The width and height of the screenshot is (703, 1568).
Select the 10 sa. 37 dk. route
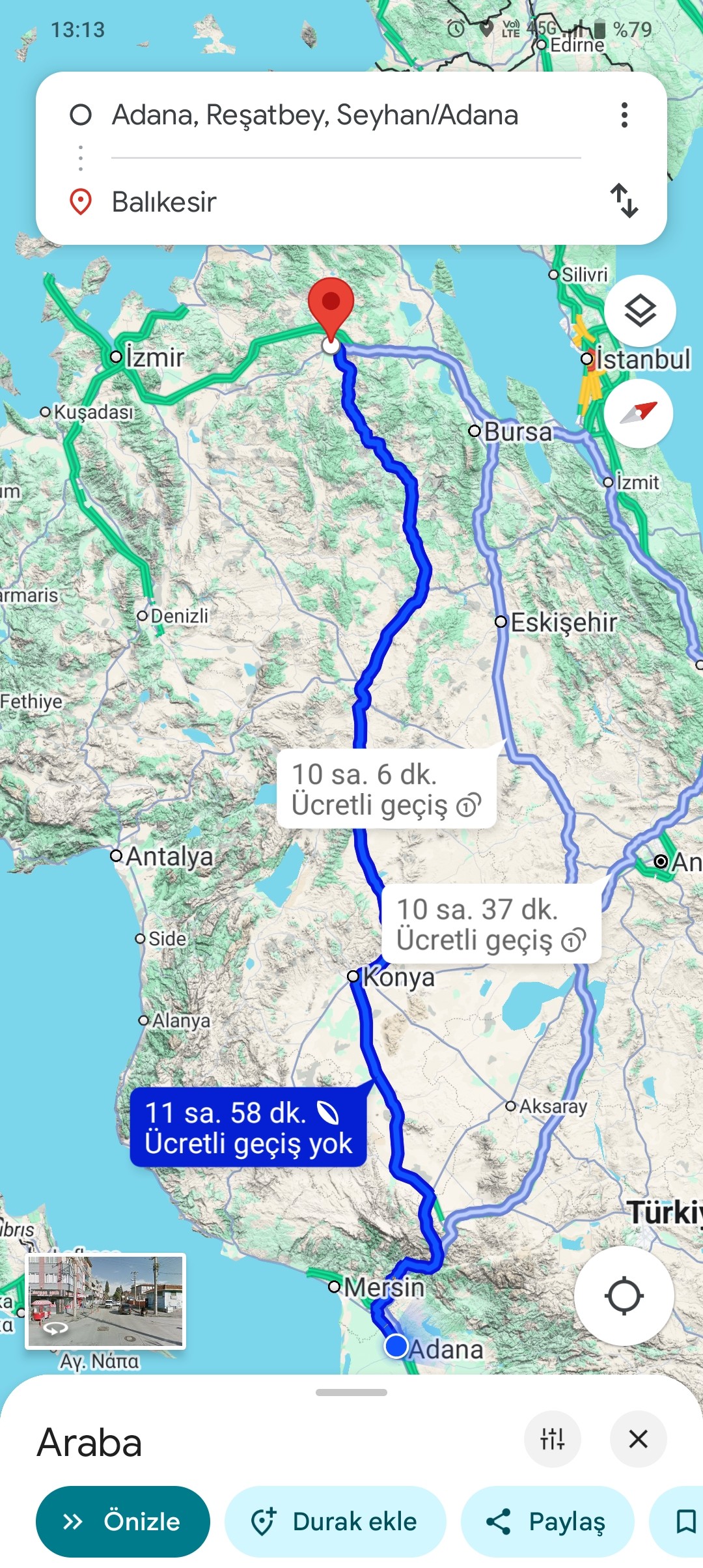491,924
